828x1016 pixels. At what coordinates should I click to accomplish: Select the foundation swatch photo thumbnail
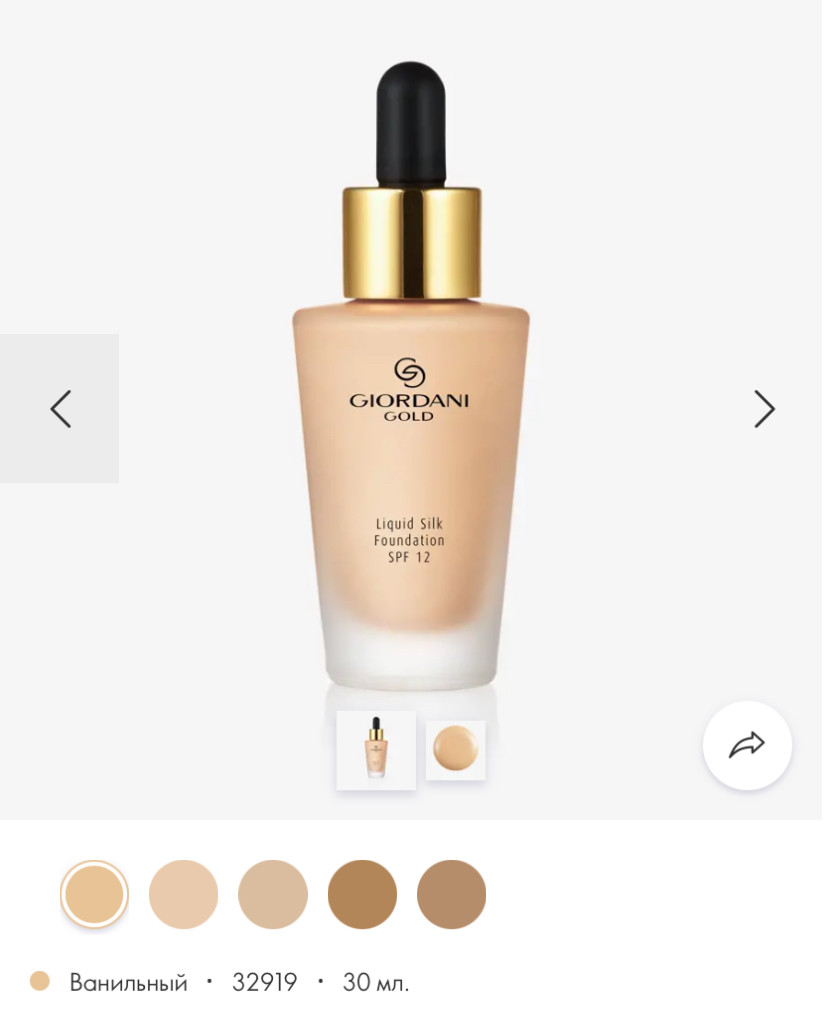456,750
